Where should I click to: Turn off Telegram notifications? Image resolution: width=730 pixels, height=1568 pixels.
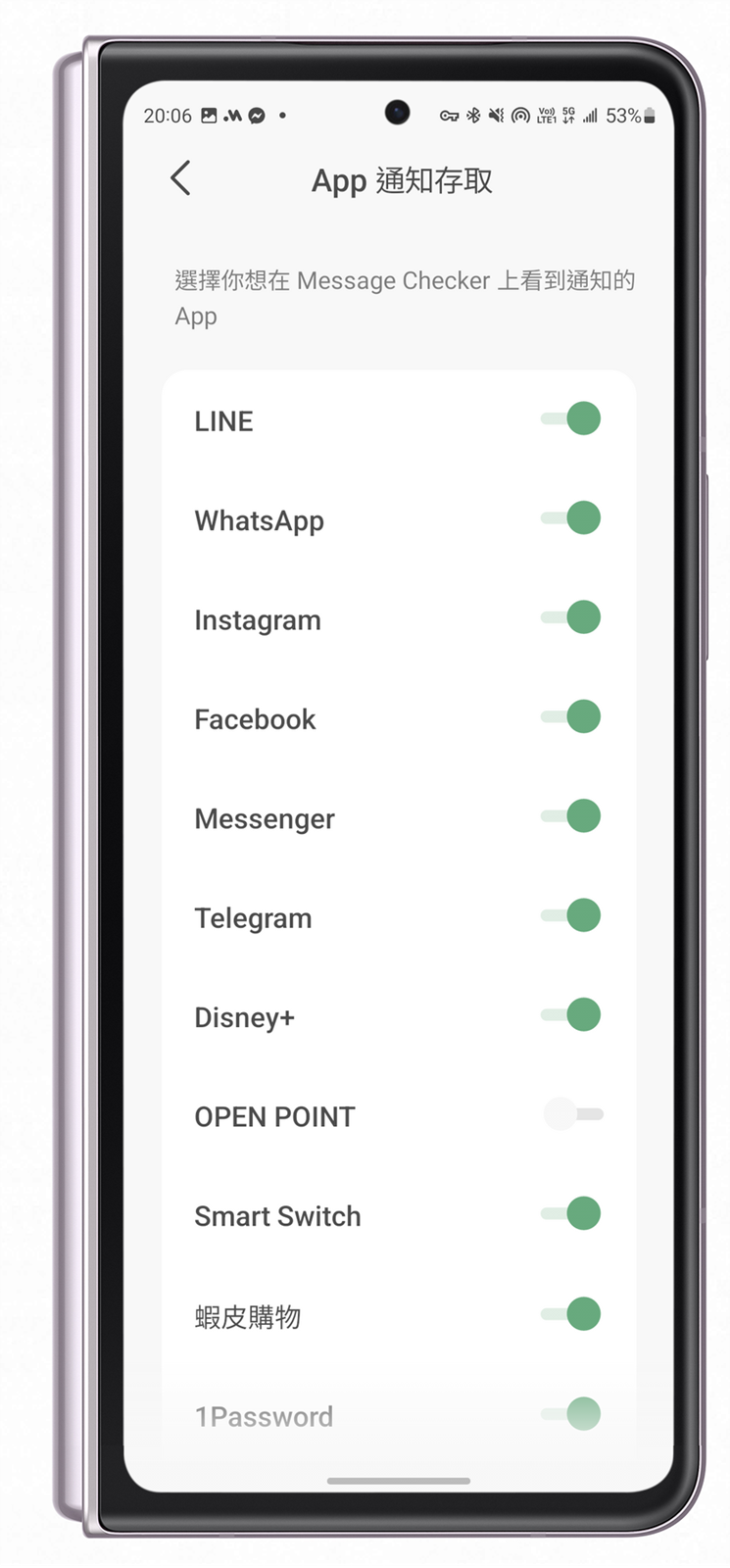(572, 916)
